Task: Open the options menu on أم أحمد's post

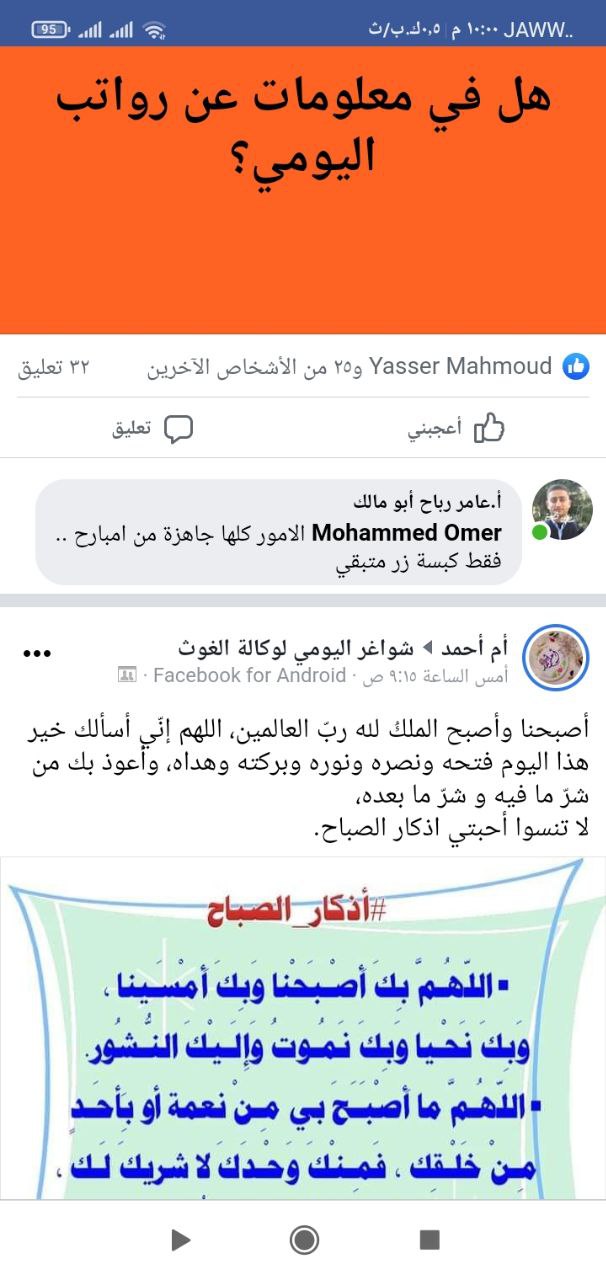Action: point(37,653)
